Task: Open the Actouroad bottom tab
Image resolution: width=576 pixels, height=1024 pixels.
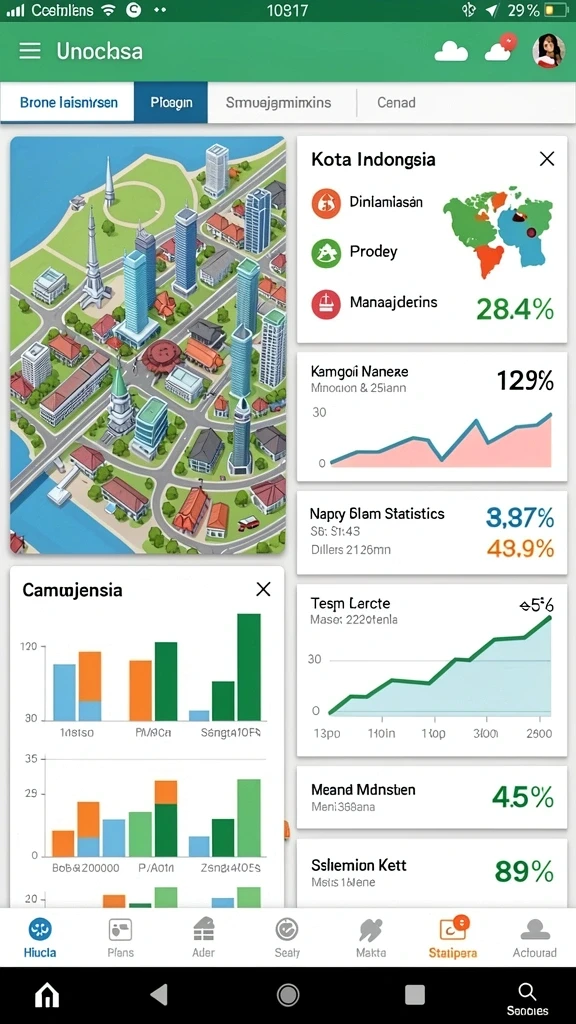Action: (x=534, y=937)
